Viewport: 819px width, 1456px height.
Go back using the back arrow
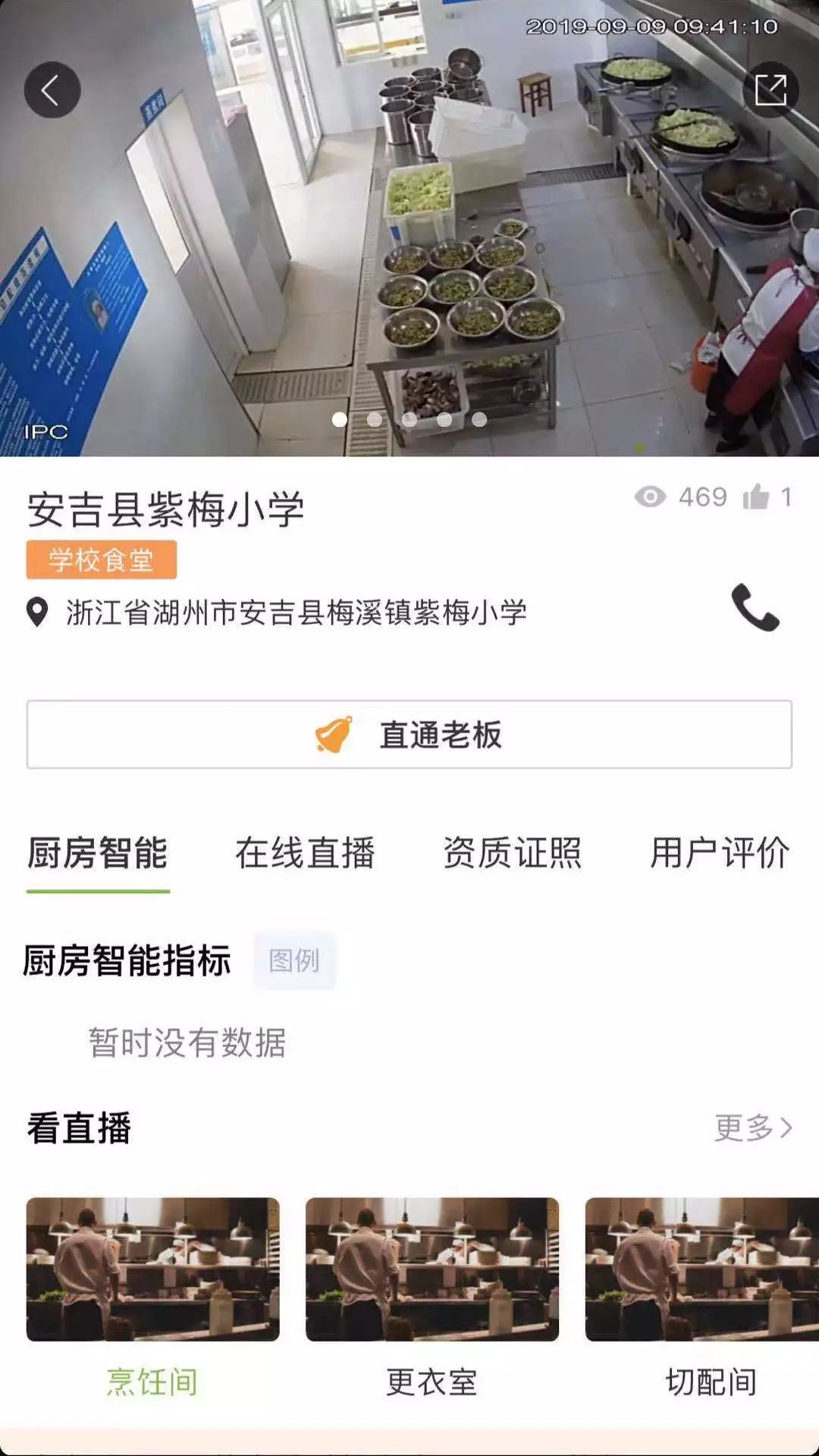tap(52, 90)
